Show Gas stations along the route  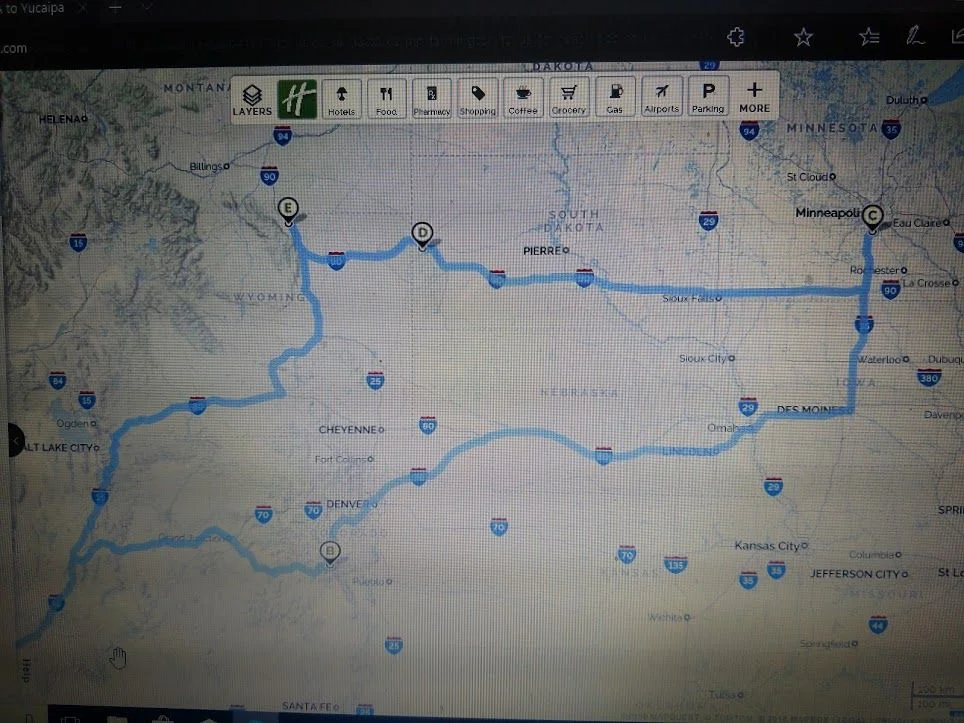tap(615, 98)
